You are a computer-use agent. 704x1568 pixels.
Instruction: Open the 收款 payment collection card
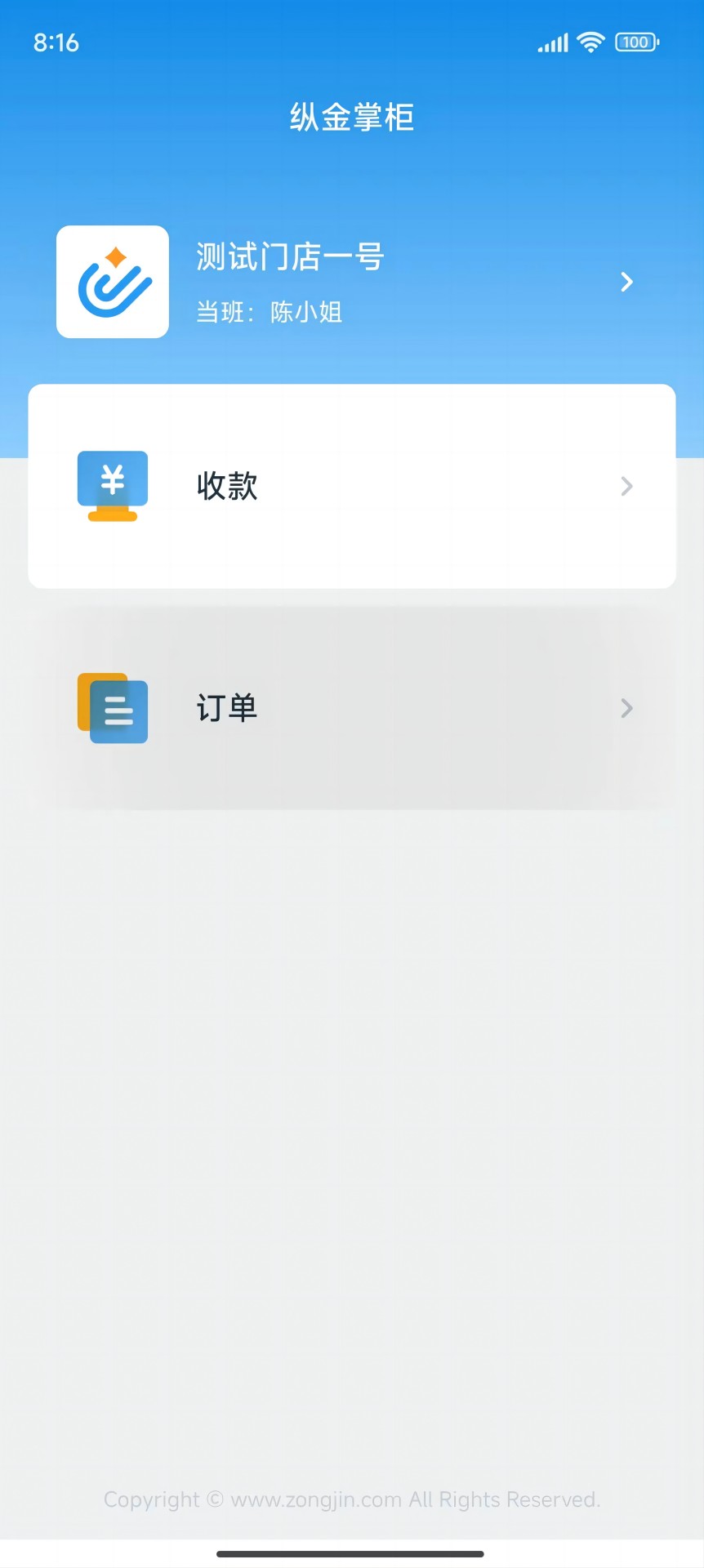[351, 486]
